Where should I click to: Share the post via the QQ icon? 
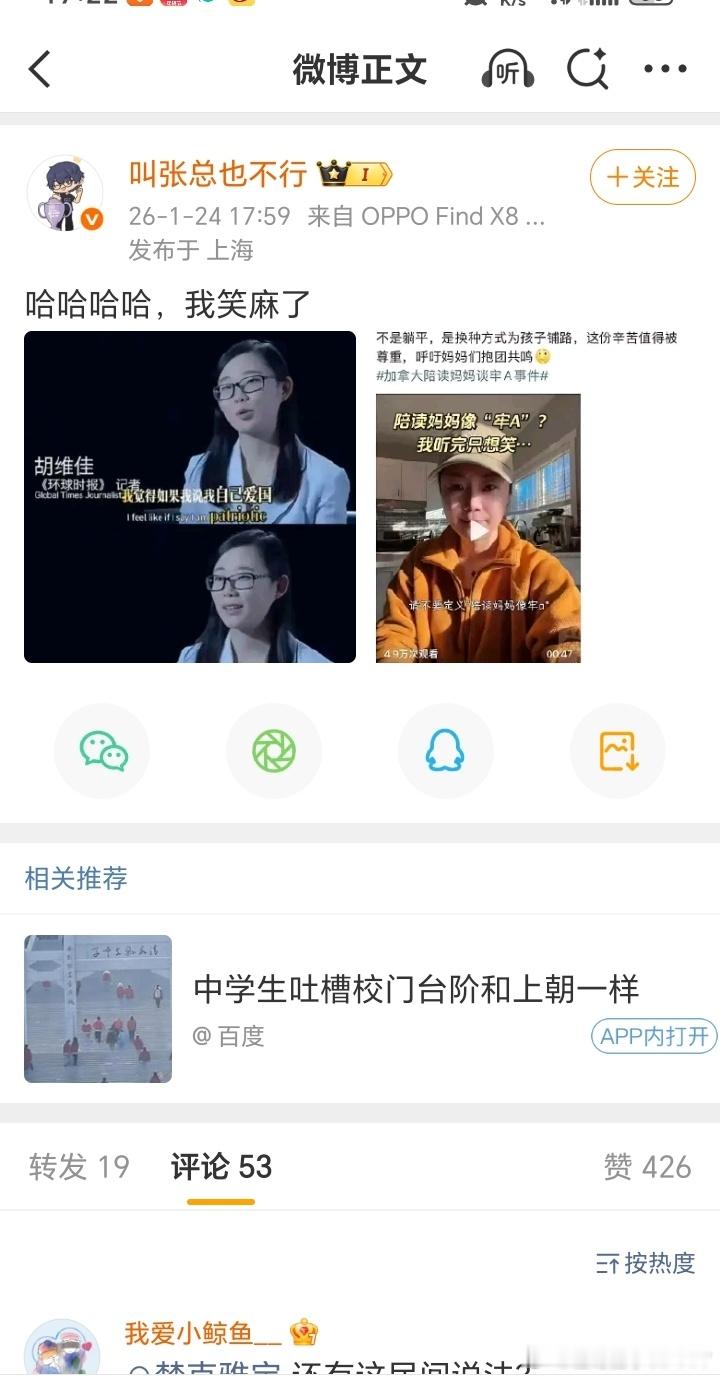pos(445,750)
